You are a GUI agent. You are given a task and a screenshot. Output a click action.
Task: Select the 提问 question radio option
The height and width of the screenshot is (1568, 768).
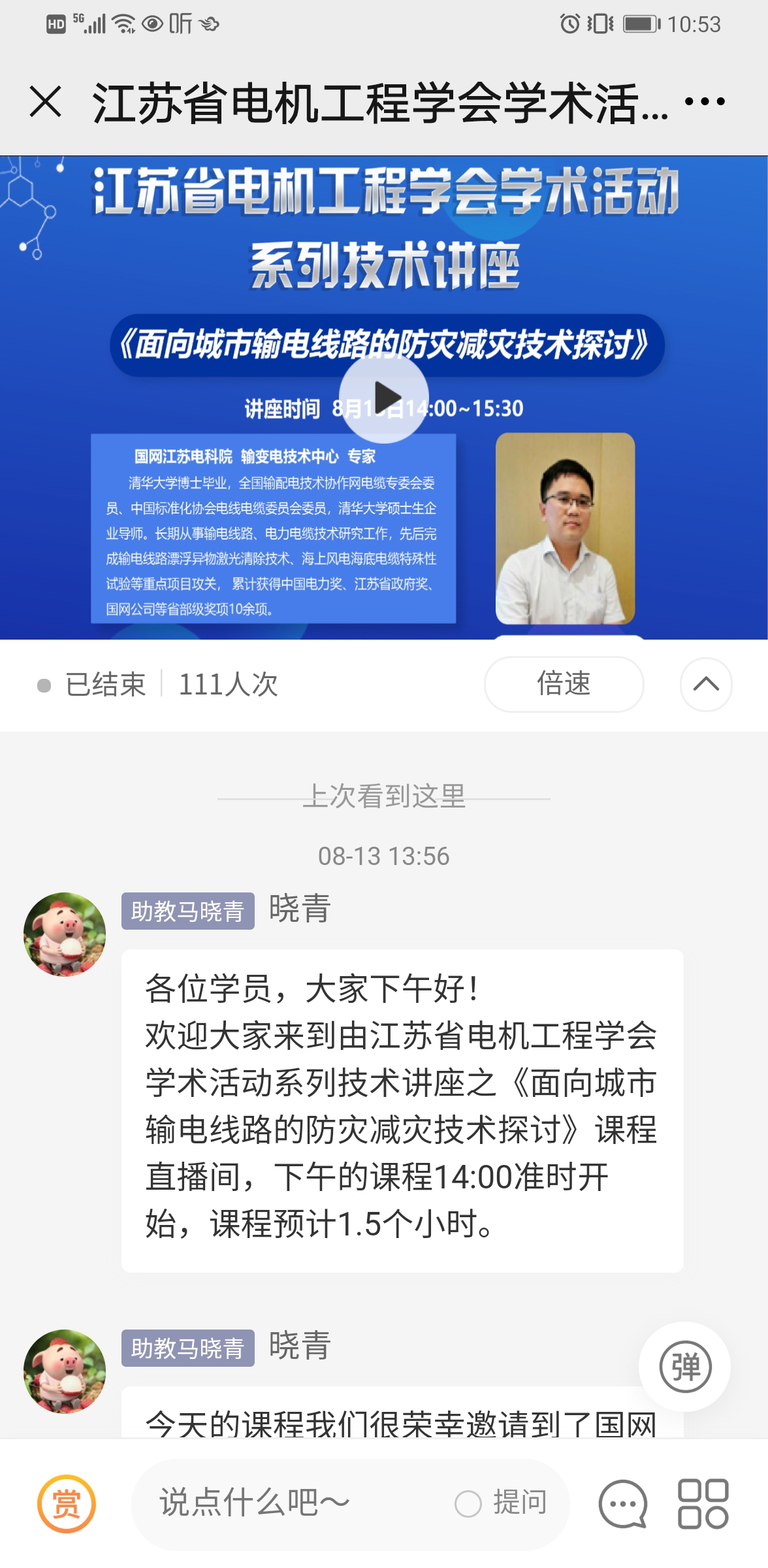(469, 1503)
